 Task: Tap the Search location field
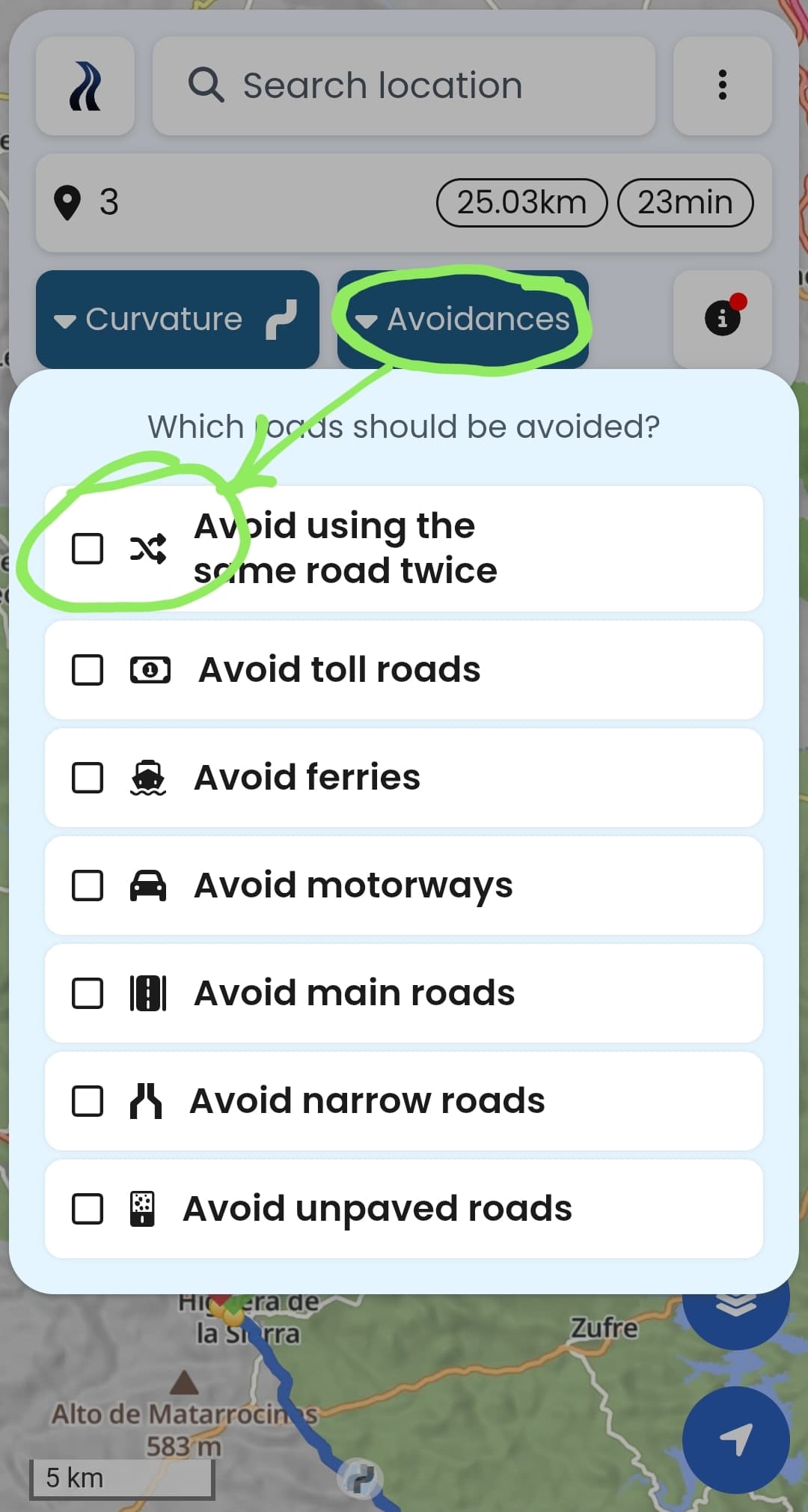tap(404, 85)
